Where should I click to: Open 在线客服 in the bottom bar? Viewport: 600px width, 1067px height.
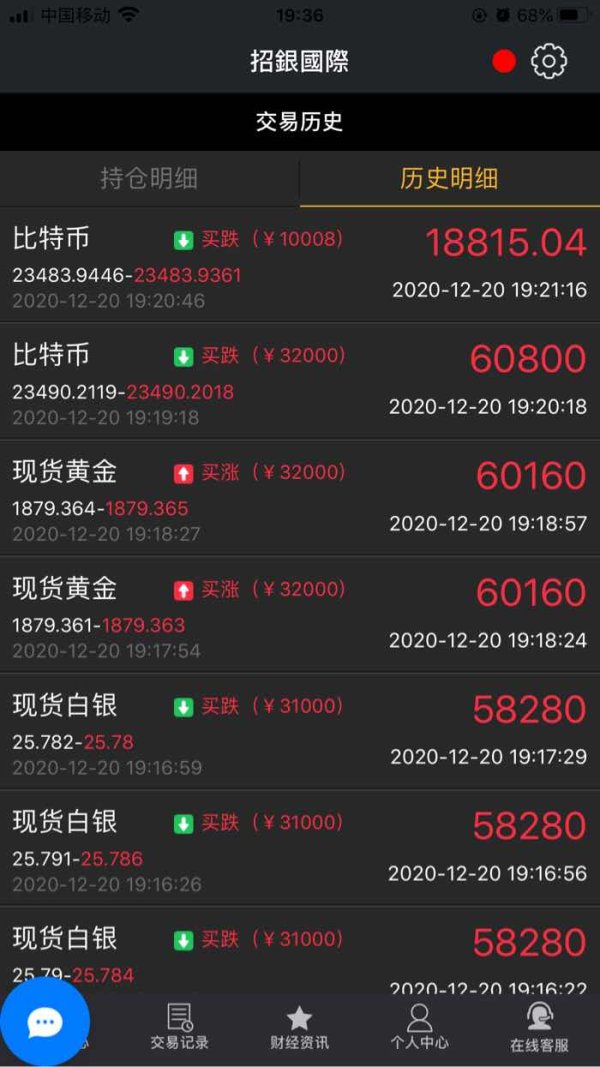pyautogui.click(x=539, y=1027)
